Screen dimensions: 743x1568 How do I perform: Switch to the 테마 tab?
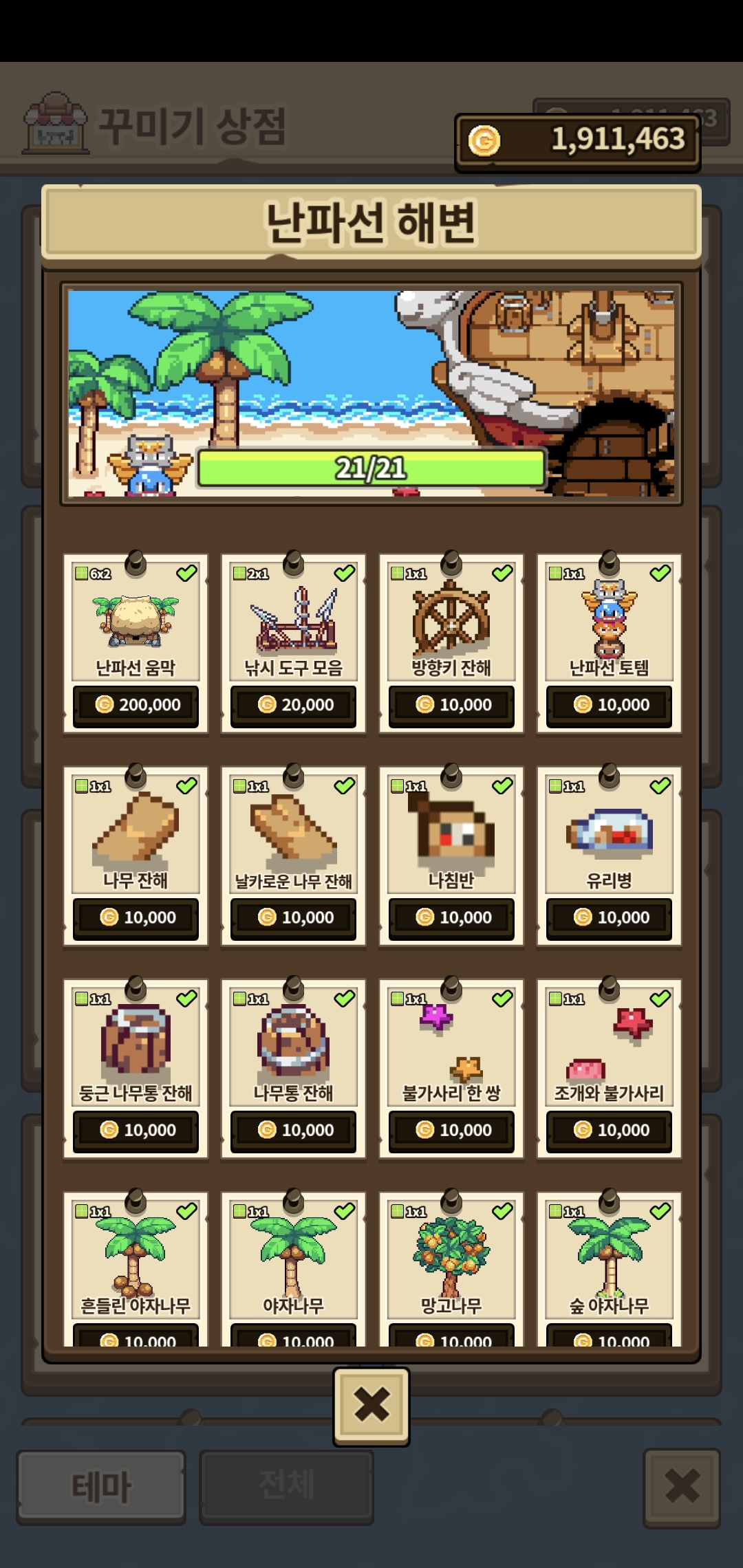pos(101,1487)
